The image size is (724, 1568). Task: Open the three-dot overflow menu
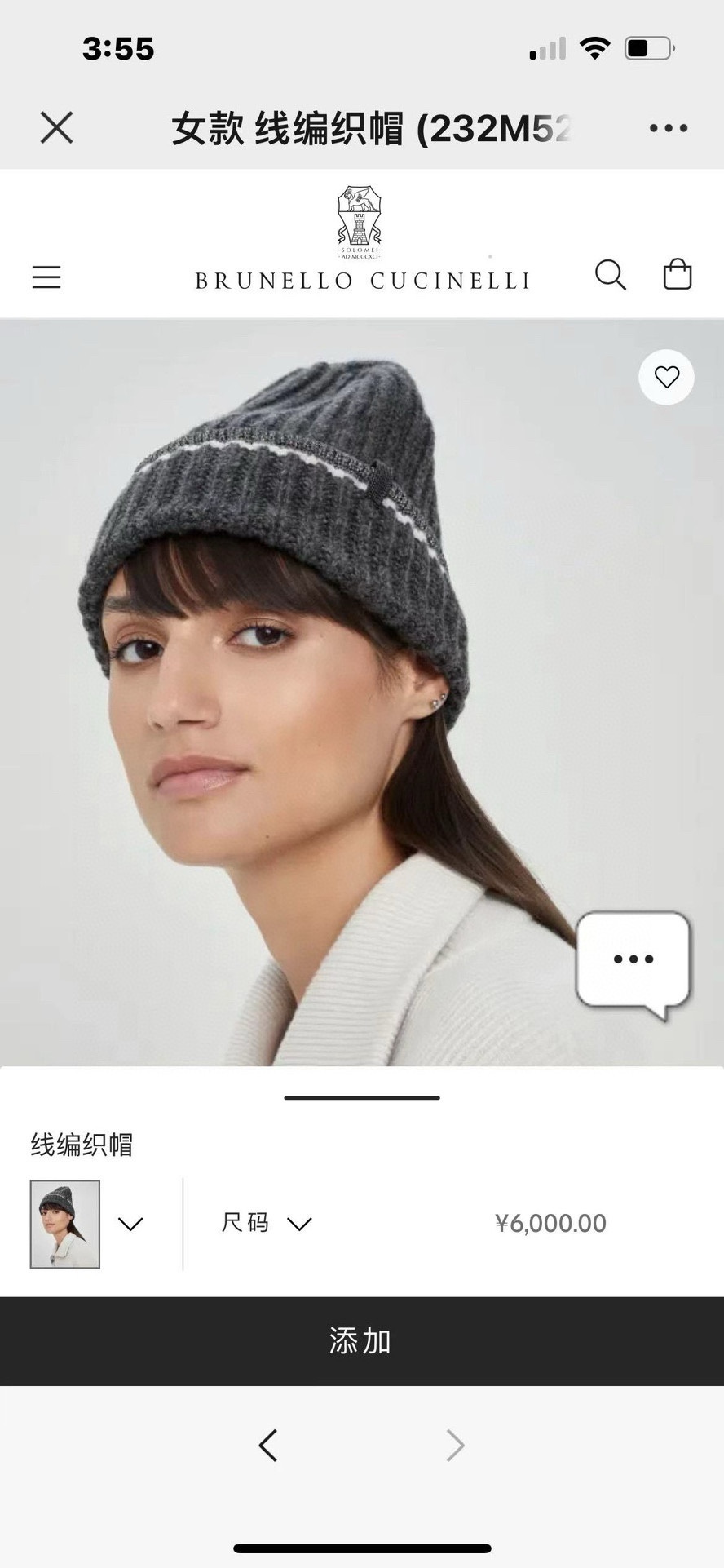(668, 128)
